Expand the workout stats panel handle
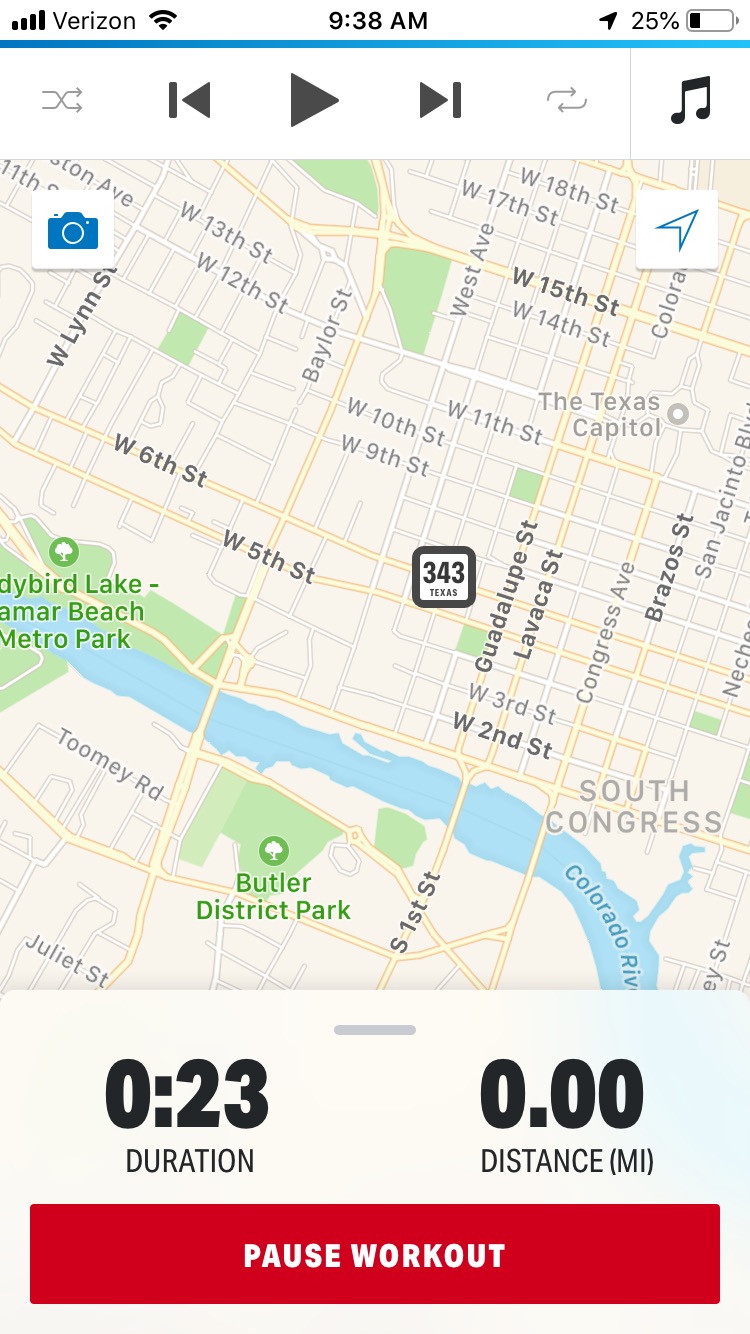 [x=375, y=1030]
